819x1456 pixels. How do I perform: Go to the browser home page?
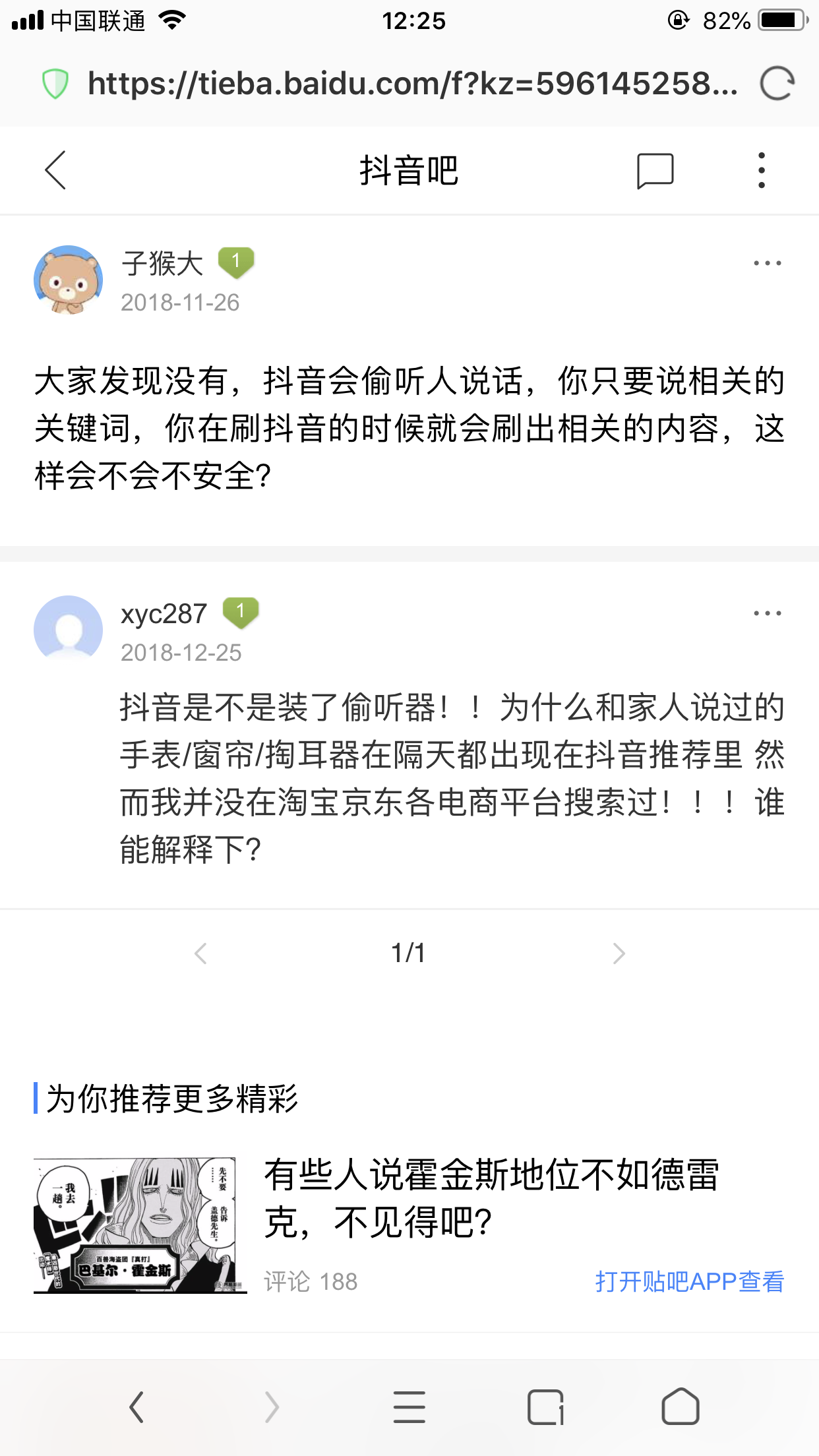tap(681, 1407)
